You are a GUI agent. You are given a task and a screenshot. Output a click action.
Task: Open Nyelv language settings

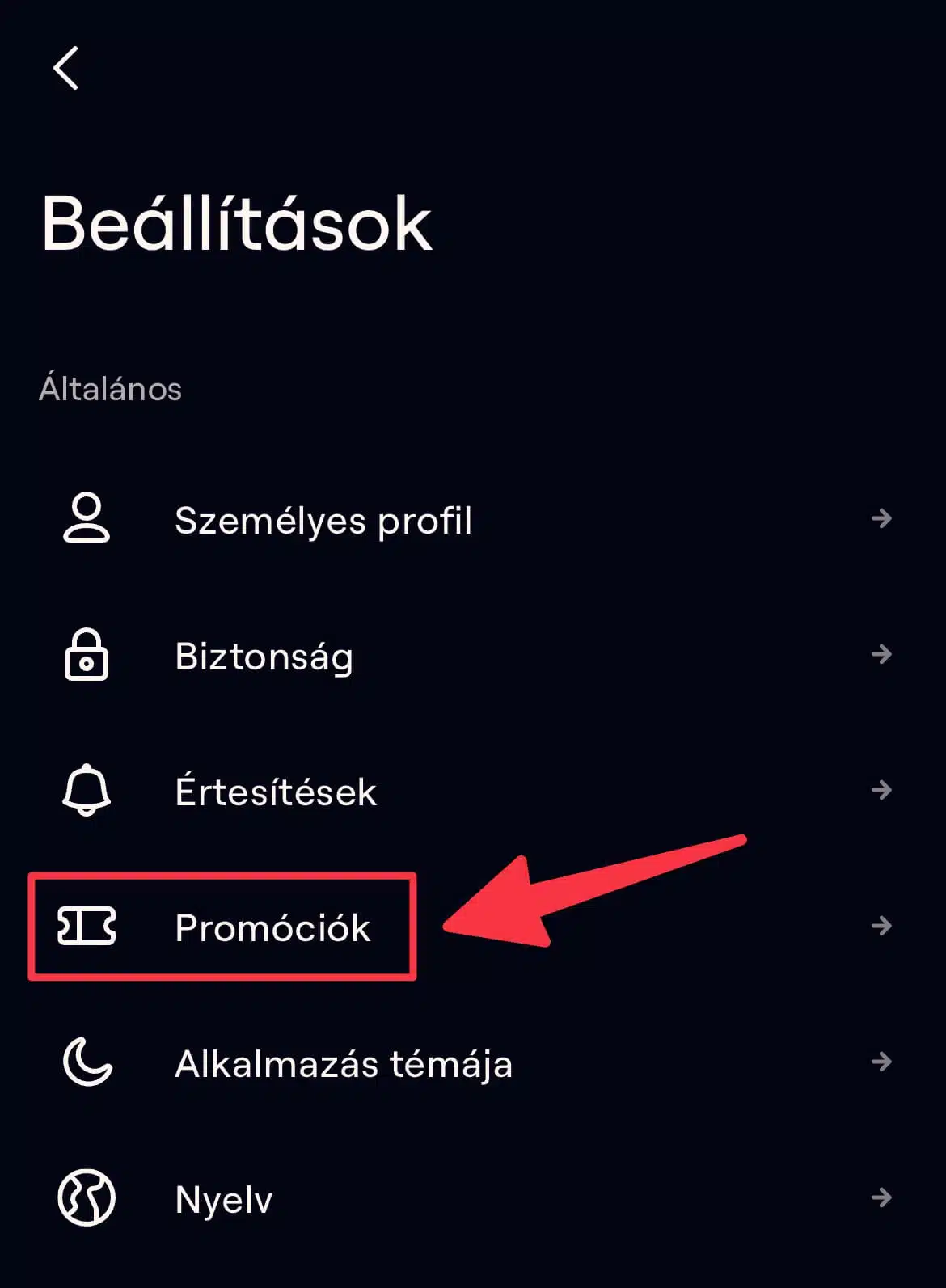(x=224, y=1199)
